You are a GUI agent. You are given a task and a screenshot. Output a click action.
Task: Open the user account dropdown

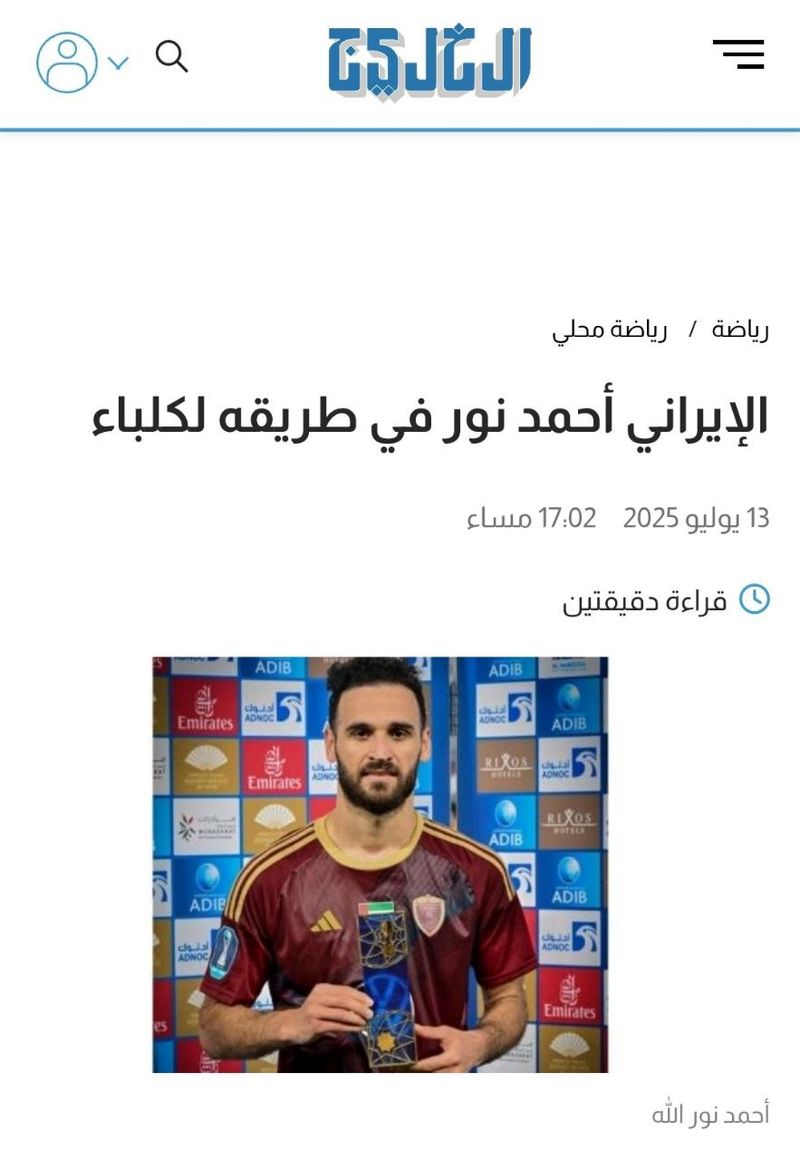tap(82, 62)
